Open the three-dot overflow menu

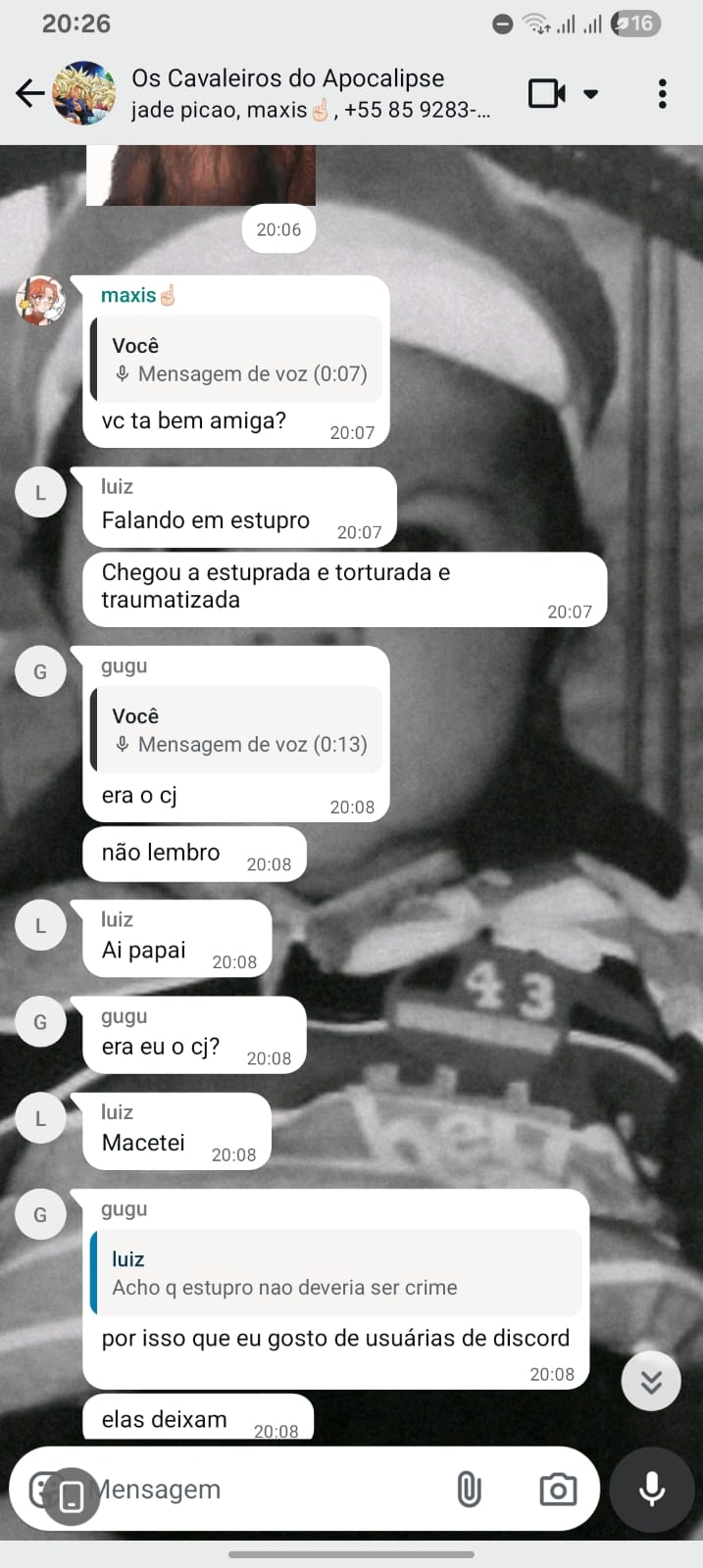[663, 94]
